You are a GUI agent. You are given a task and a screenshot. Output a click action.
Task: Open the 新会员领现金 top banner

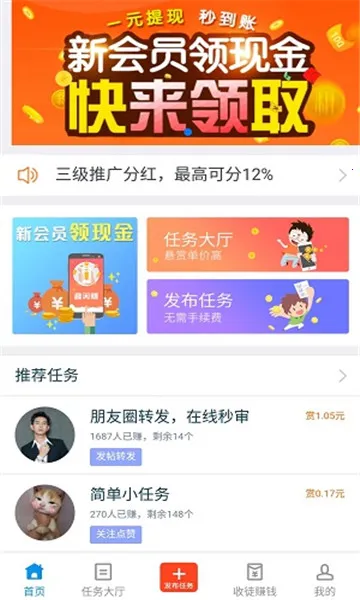coord(186,73)
